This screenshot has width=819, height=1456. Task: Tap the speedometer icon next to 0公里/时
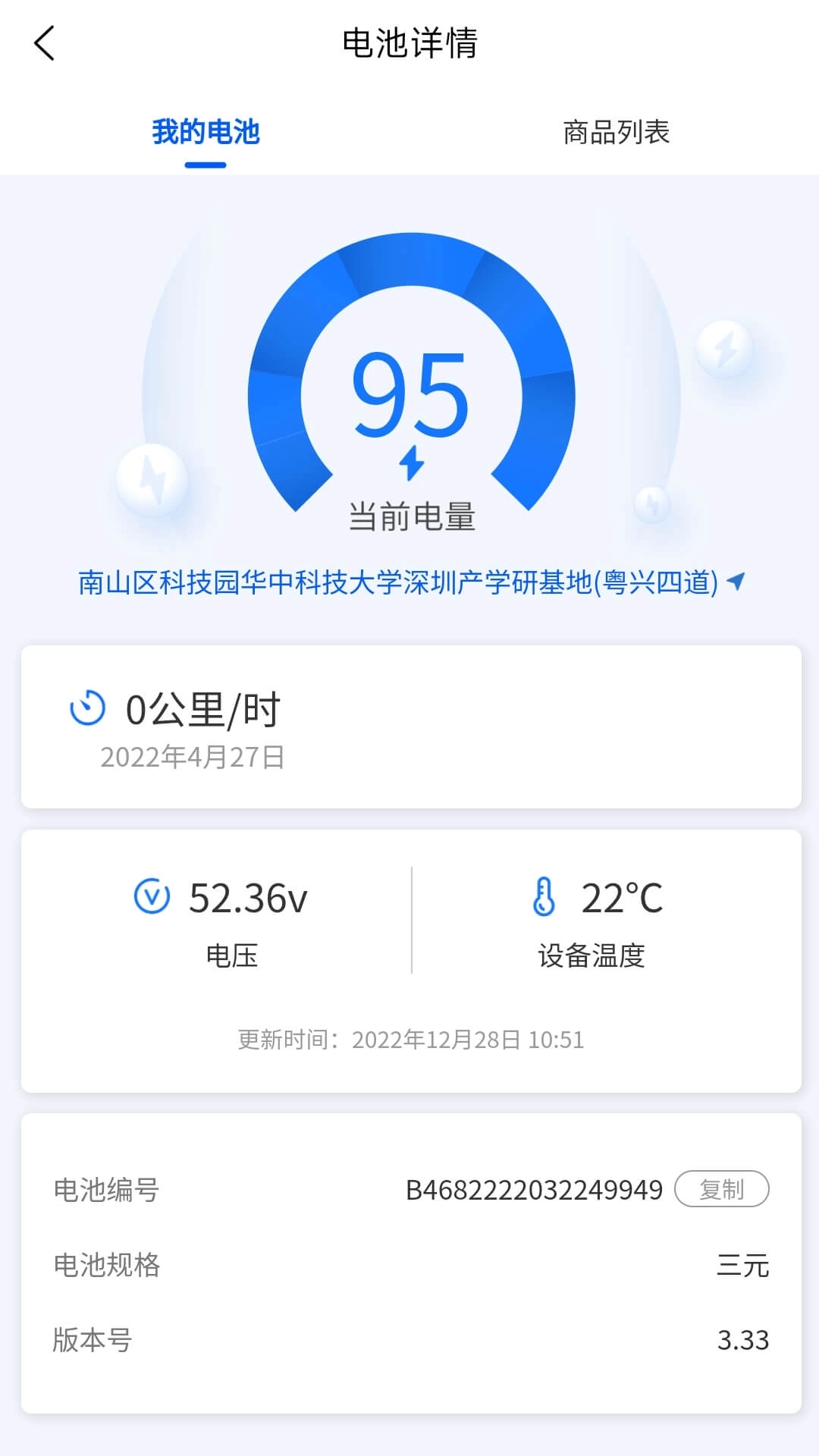(x=86, y=708)
